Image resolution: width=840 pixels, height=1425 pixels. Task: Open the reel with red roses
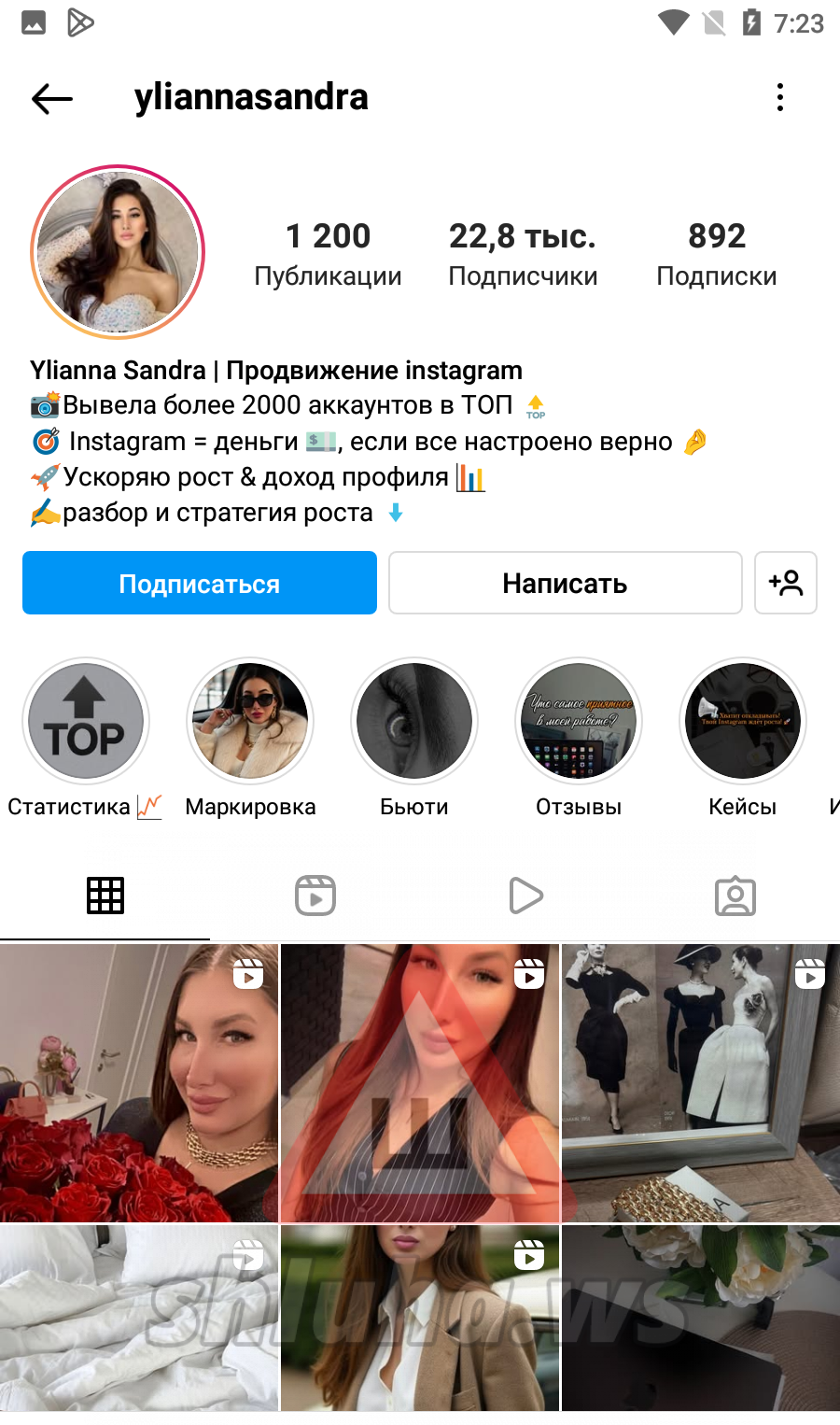[x=139, y=1083]
